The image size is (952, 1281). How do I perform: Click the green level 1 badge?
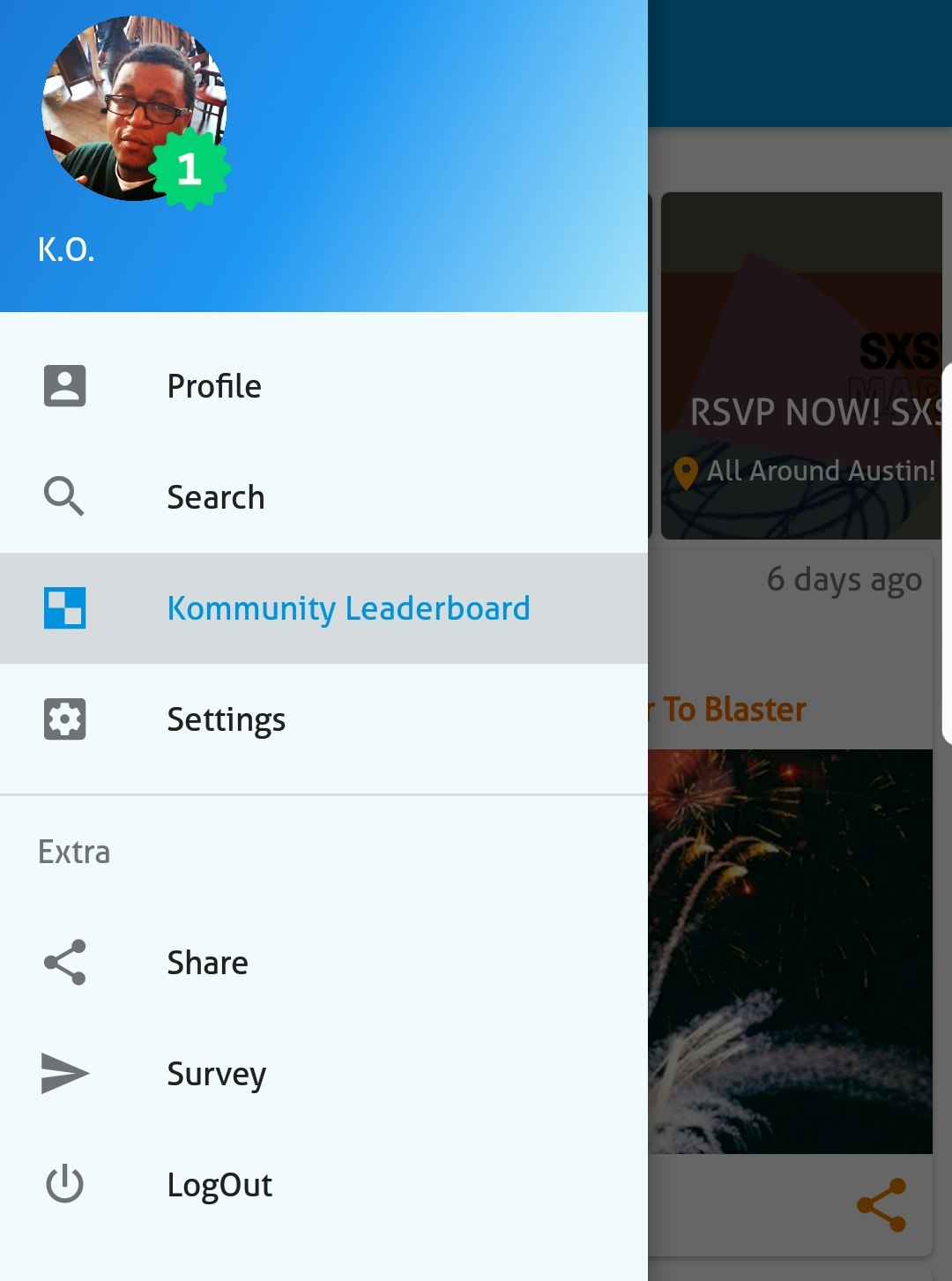[x=190, y=170]
